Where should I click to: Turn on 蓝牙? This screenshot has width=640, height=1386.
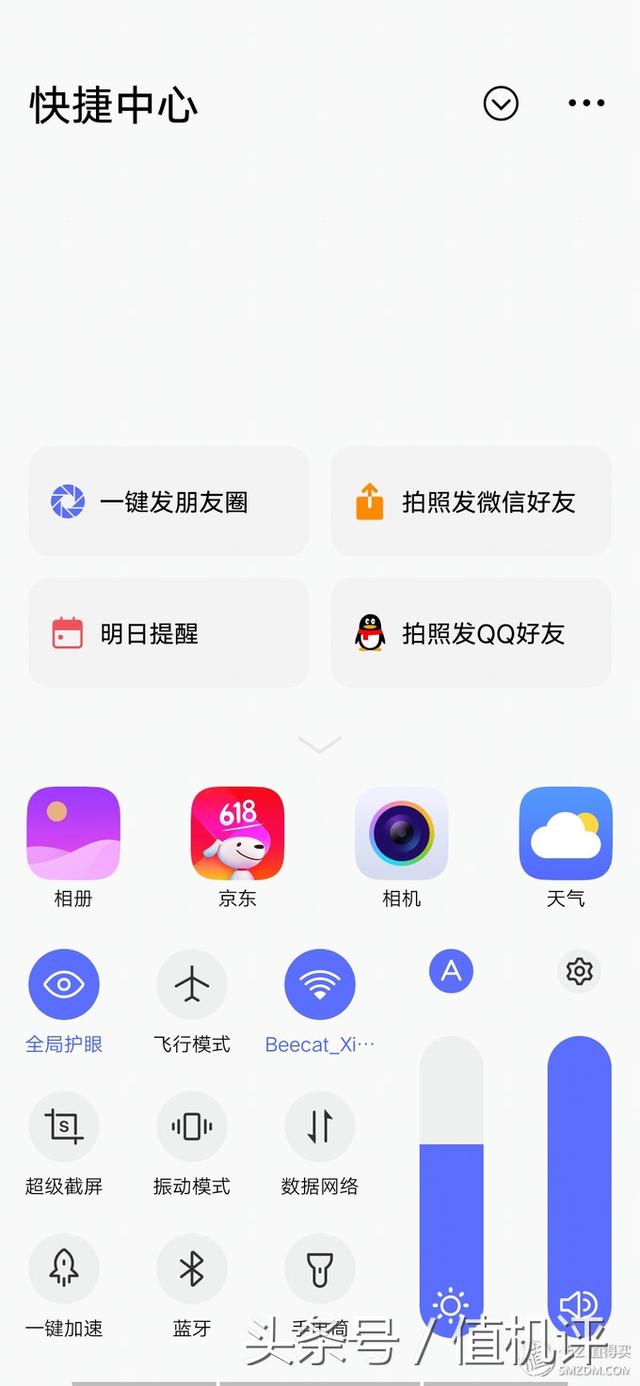click(x=192, y=1269)
